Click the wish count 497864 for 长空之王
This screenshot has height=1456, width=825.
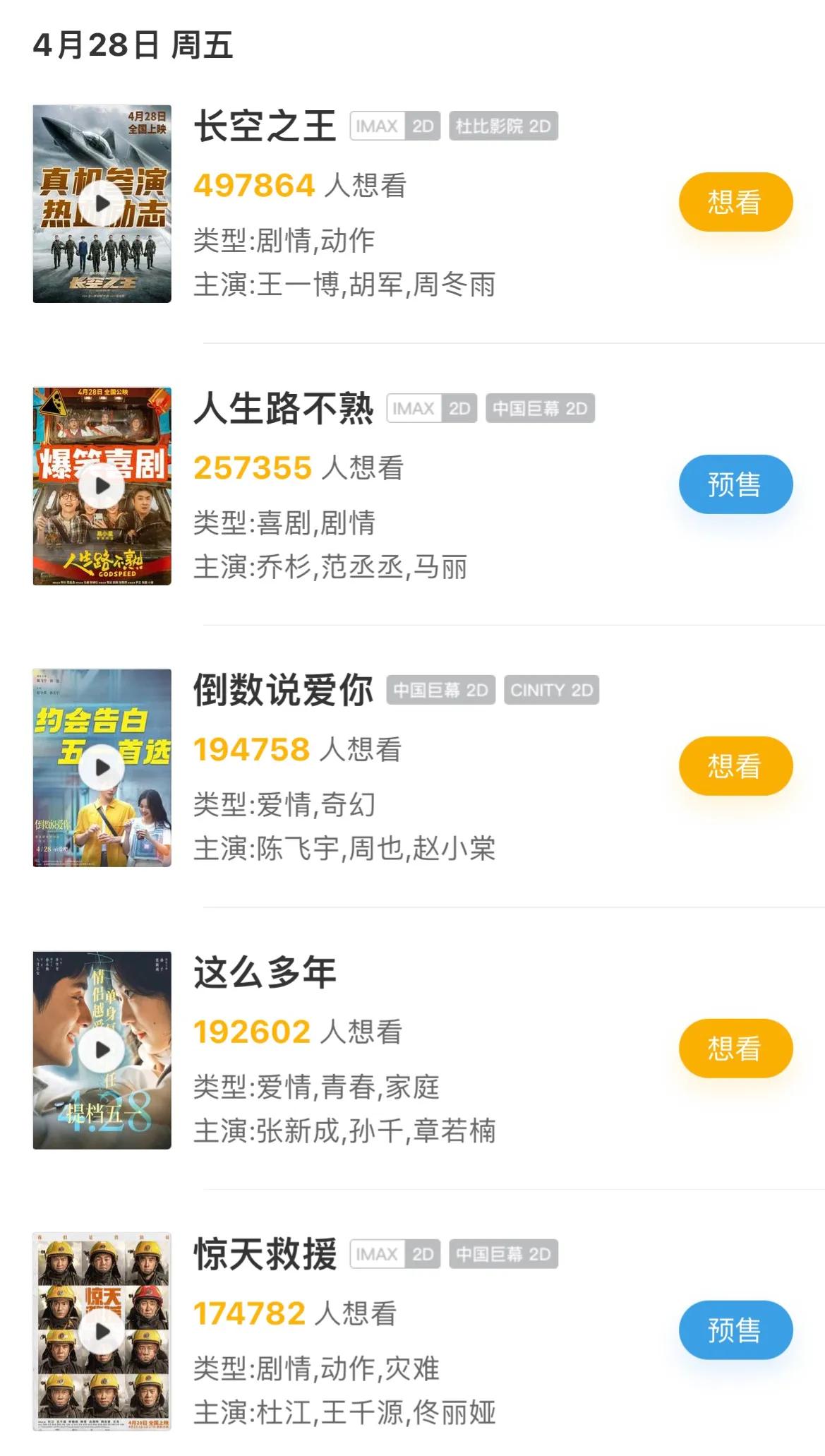point(254,186)
